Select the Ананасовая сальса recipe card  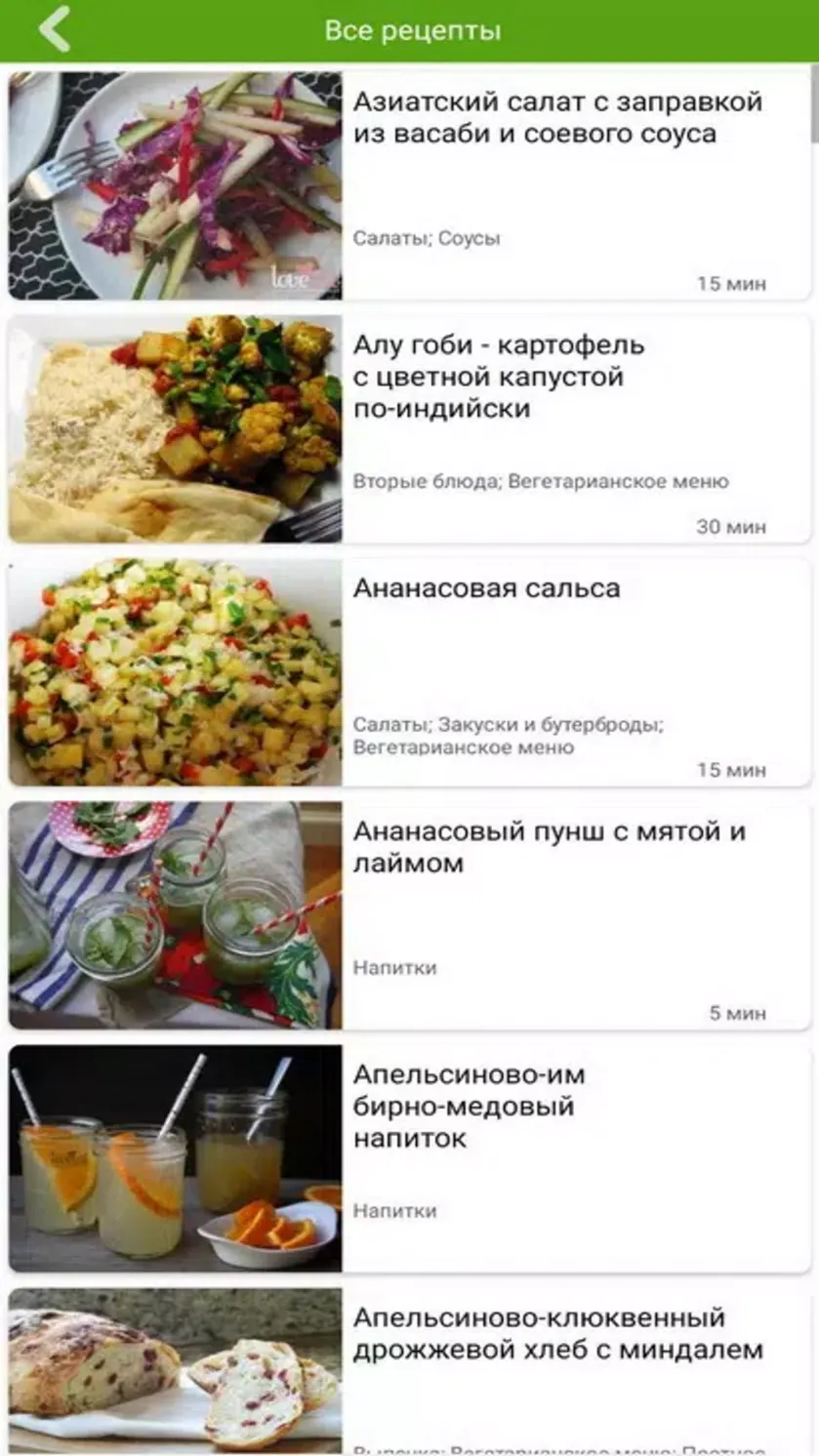point(410,671)
